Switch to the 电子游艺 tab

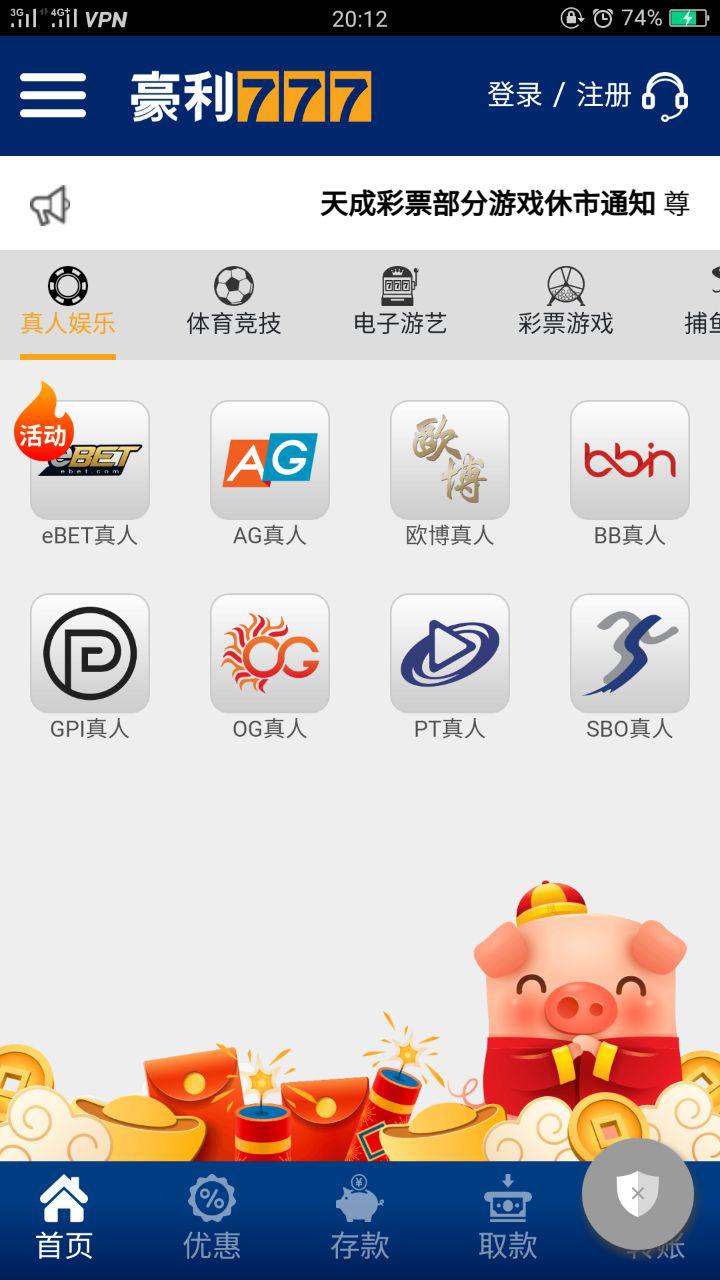400,302
